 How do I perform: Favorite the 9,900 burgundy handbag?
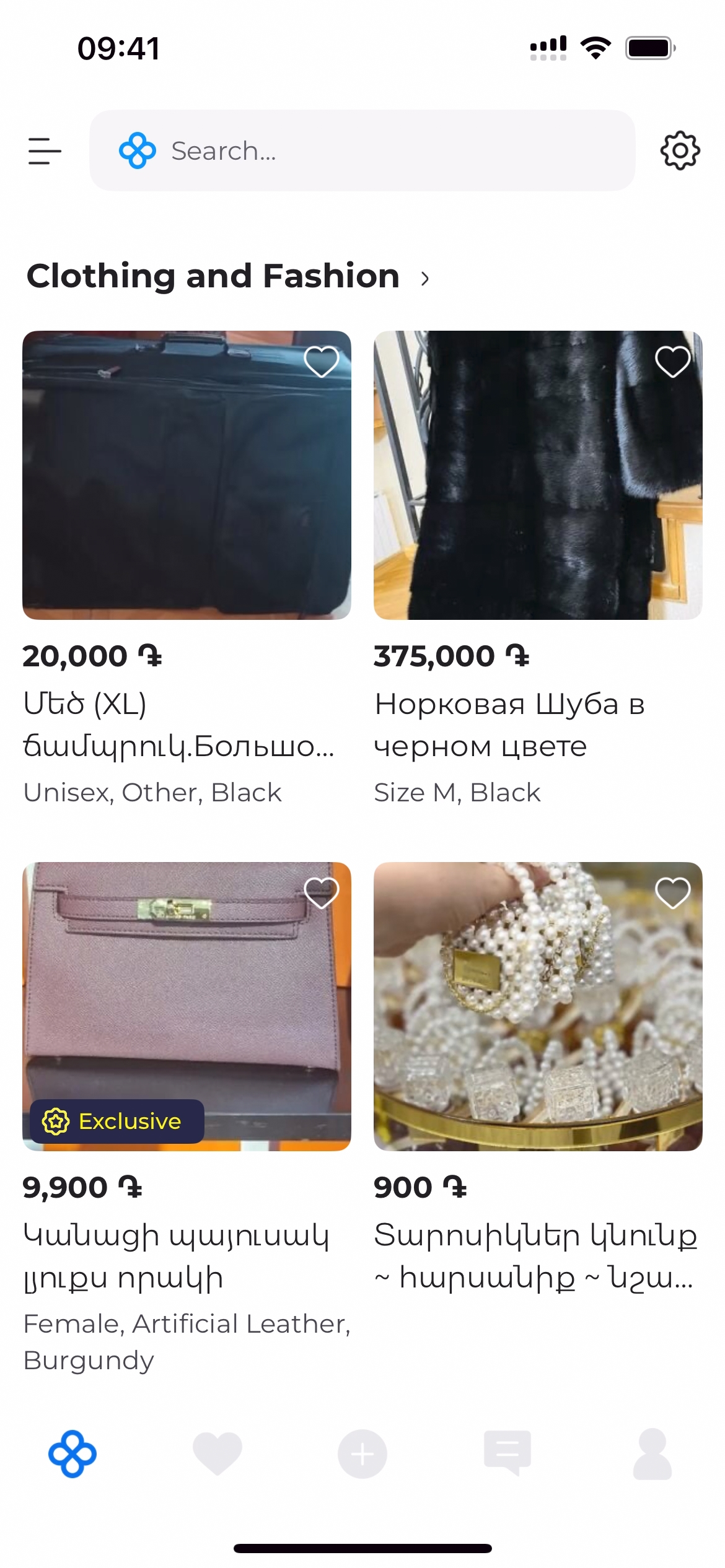321,893
